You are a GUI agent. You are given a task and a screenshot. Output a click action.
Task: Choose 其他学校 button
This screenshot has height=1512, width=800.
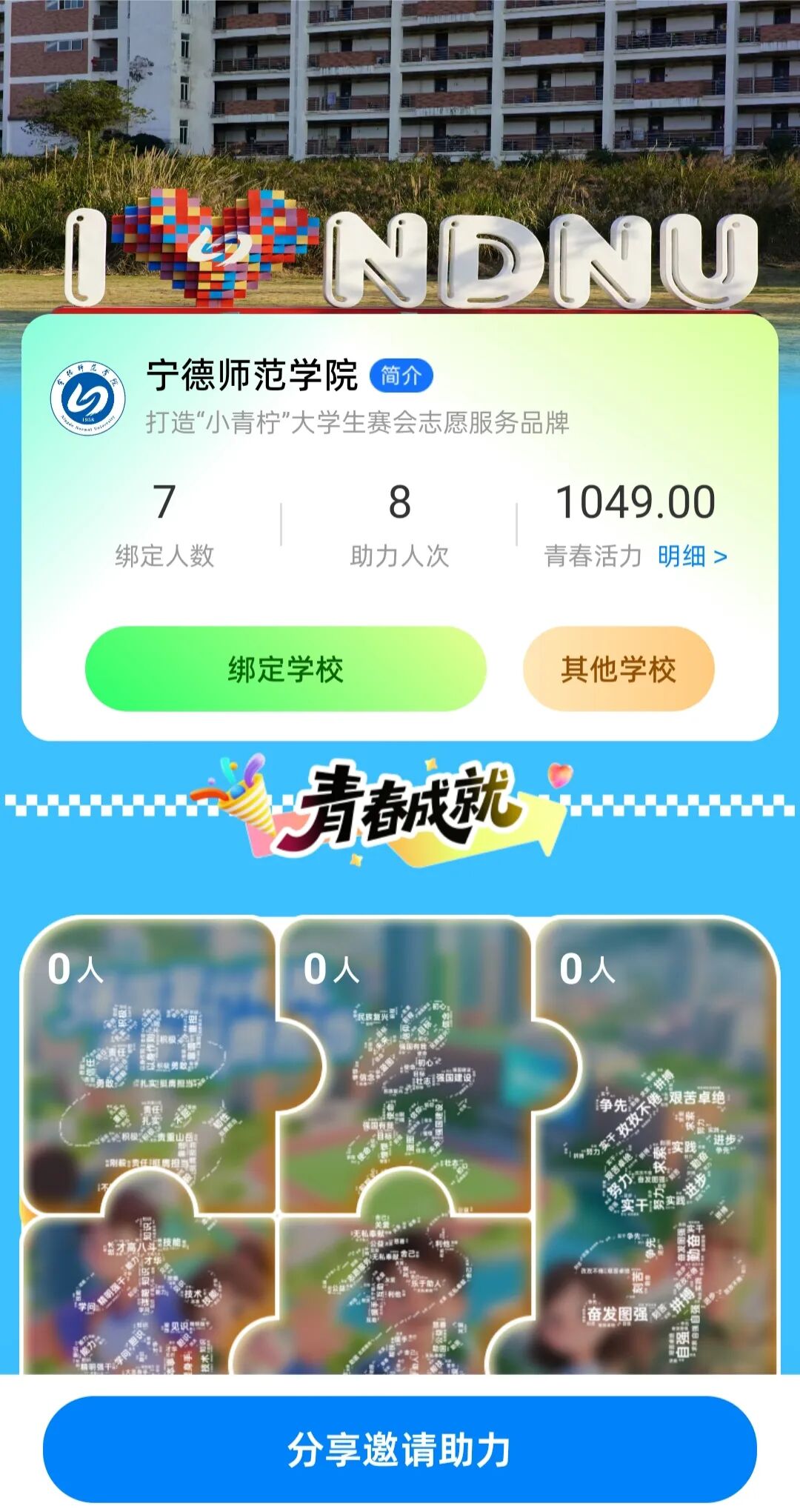[619, 670]
